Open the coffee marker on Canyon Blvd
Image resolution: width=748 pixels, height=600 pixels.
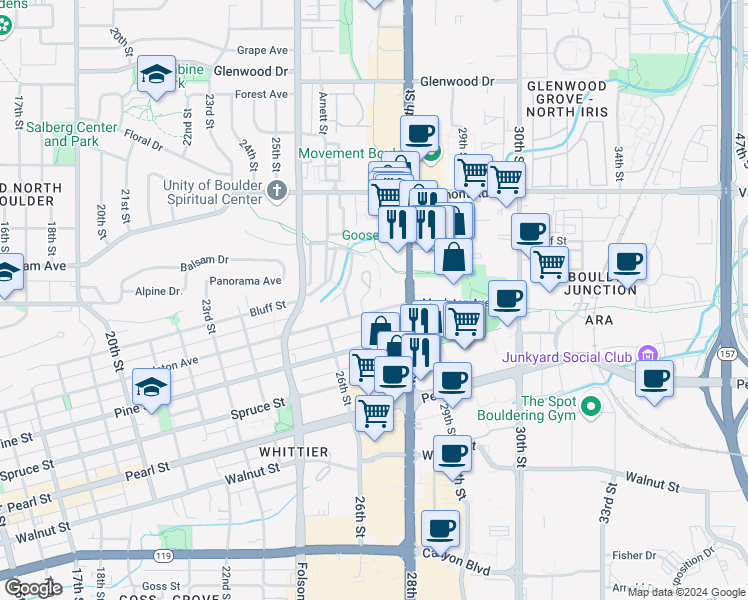pos(440,530)
